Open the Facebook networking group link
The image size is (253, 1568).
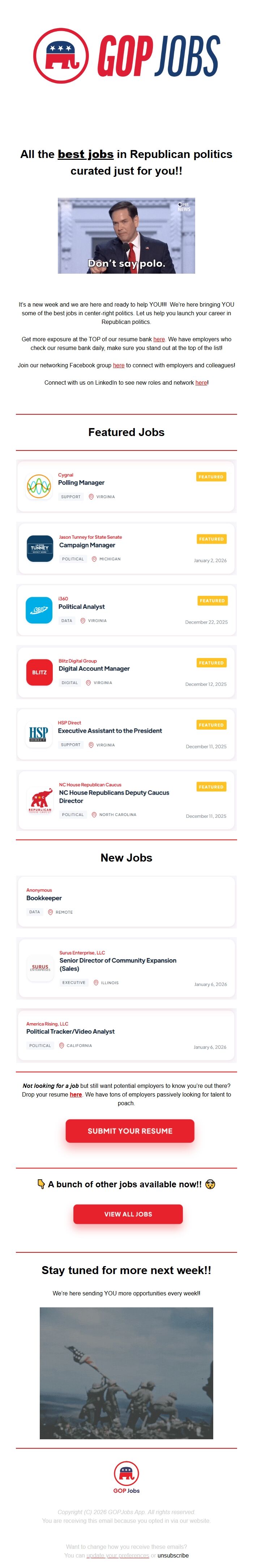(119, 365)
